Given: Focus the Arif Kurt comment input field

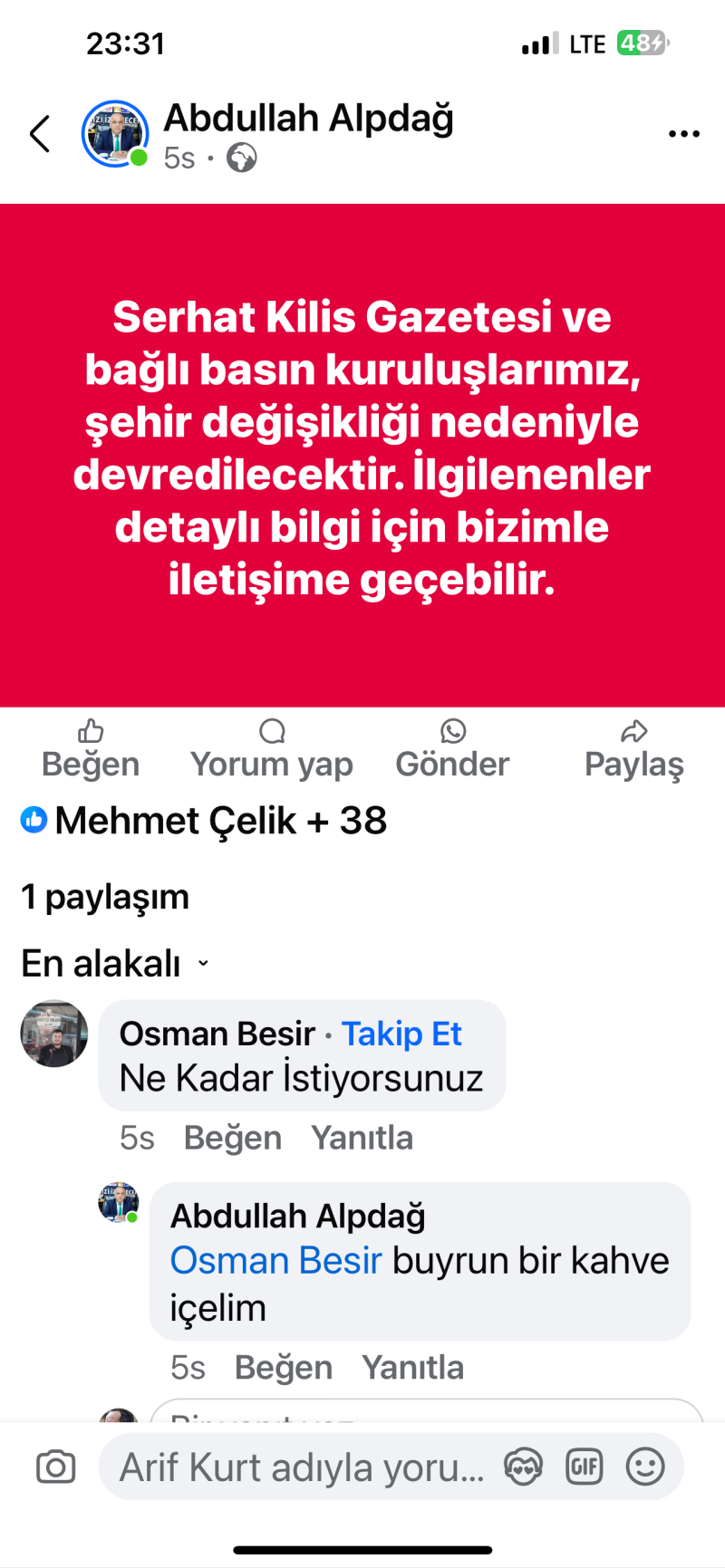Looking at the screenshot, I should click(301, 1467).
